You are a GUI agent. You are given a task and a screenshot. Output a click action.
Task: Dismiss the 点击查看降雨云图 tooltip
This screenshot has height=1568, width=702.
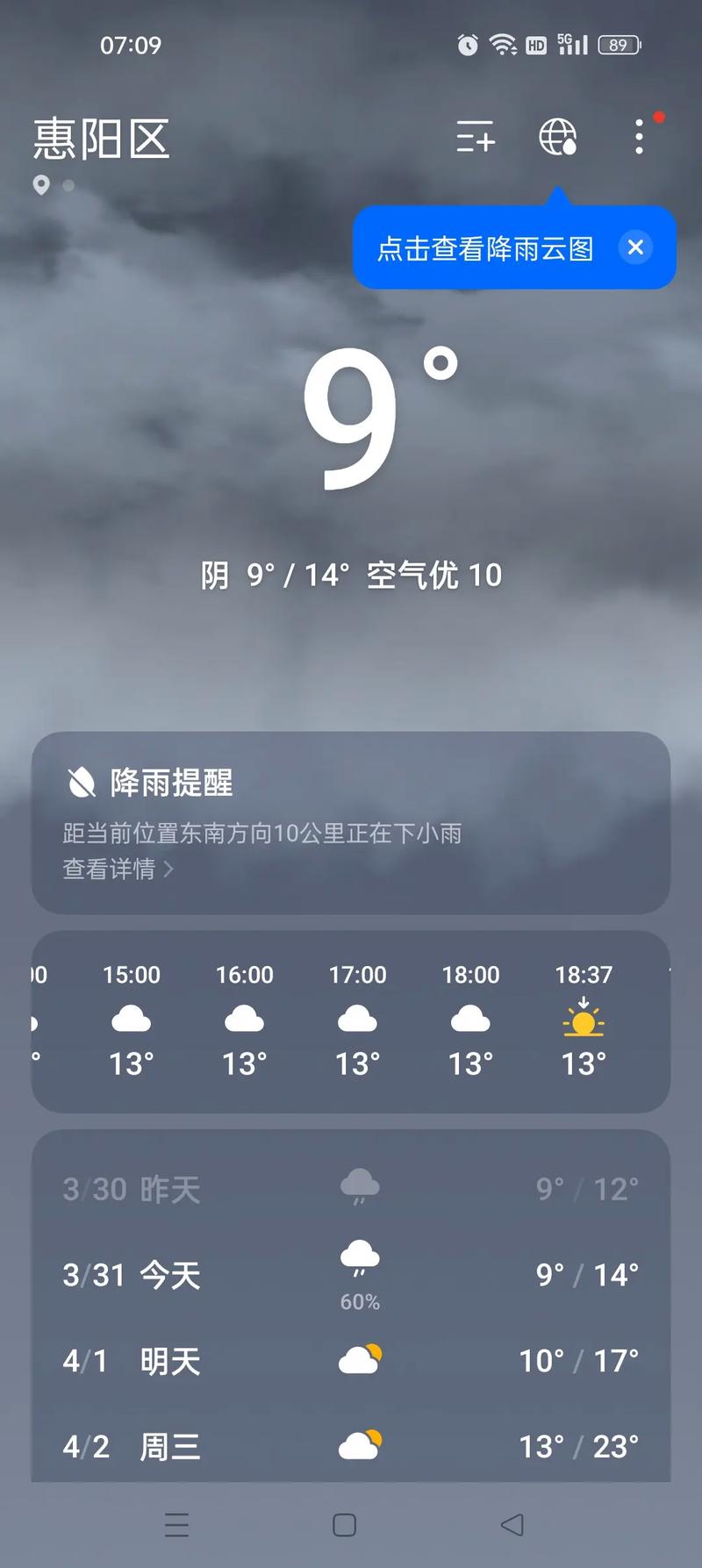click(x=635, y=247)
